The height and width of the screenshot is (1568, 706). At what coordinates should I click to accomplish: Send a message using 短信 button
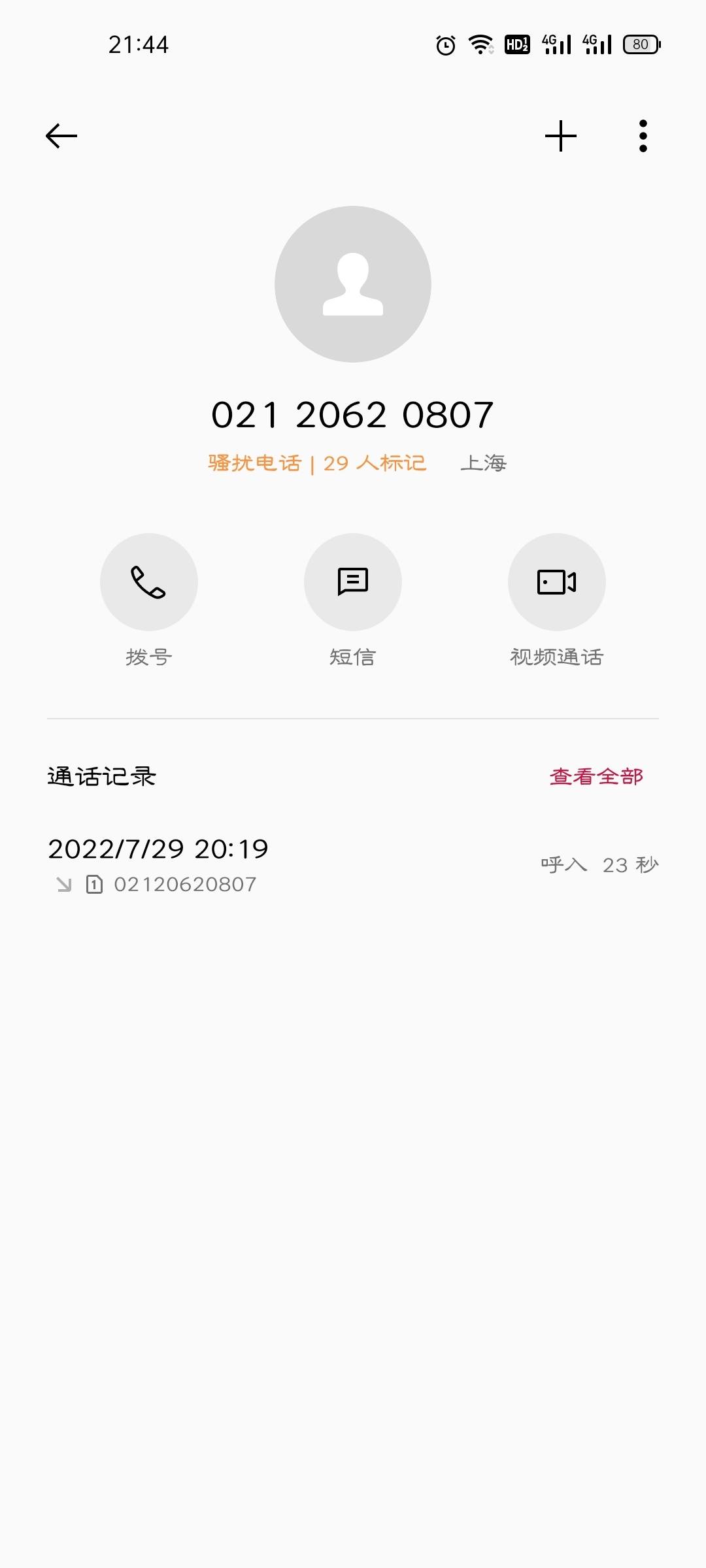point(353,582)
